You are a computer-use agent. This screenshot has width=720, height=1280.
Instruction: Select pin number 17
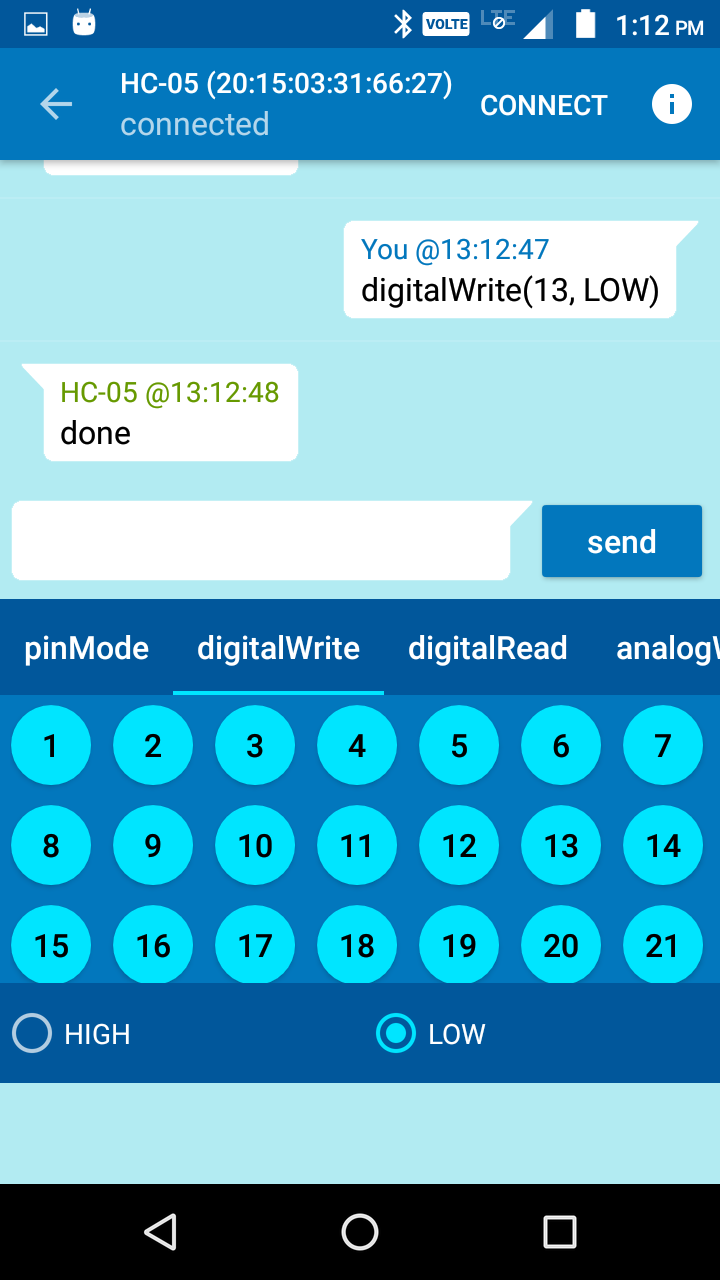(255, 944)
